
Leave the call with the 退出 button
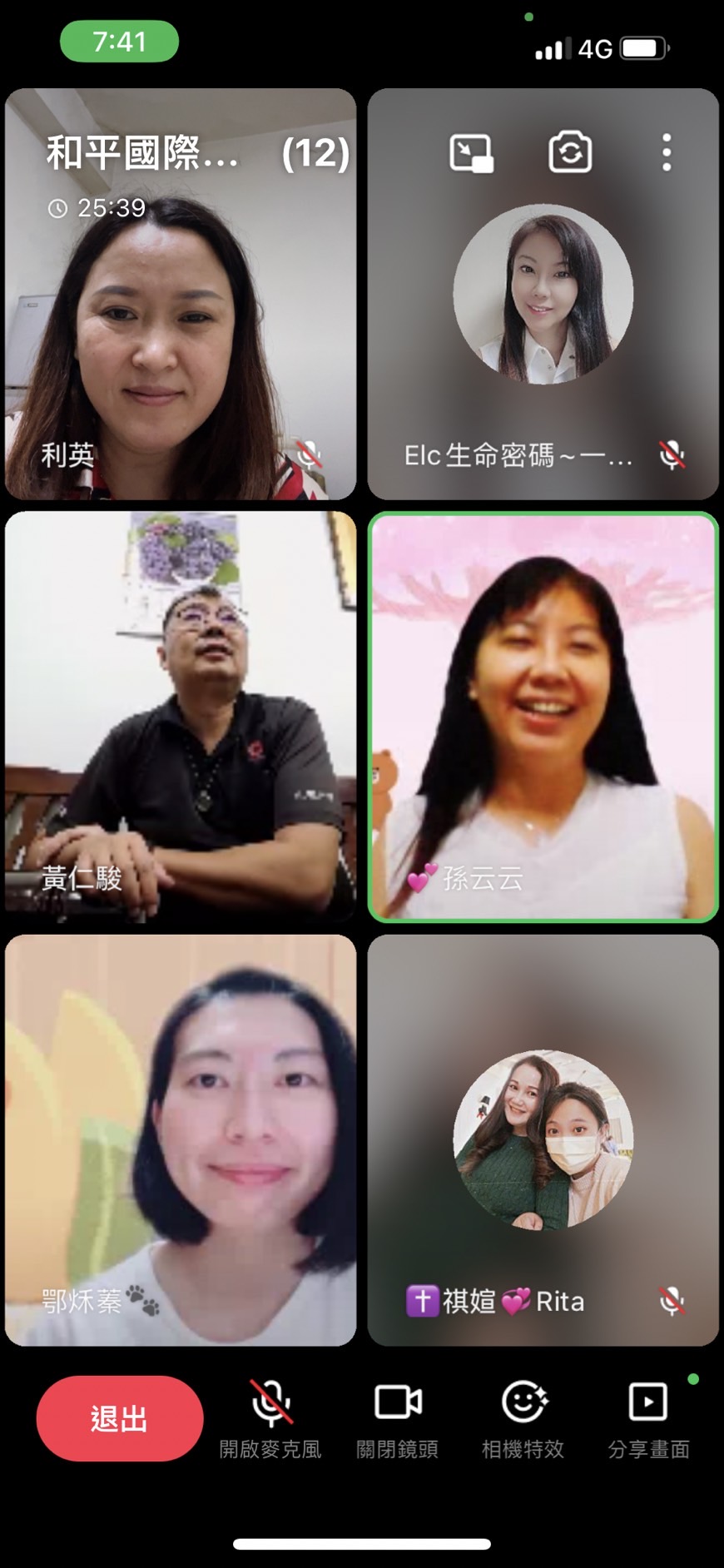click(119, 1418)
